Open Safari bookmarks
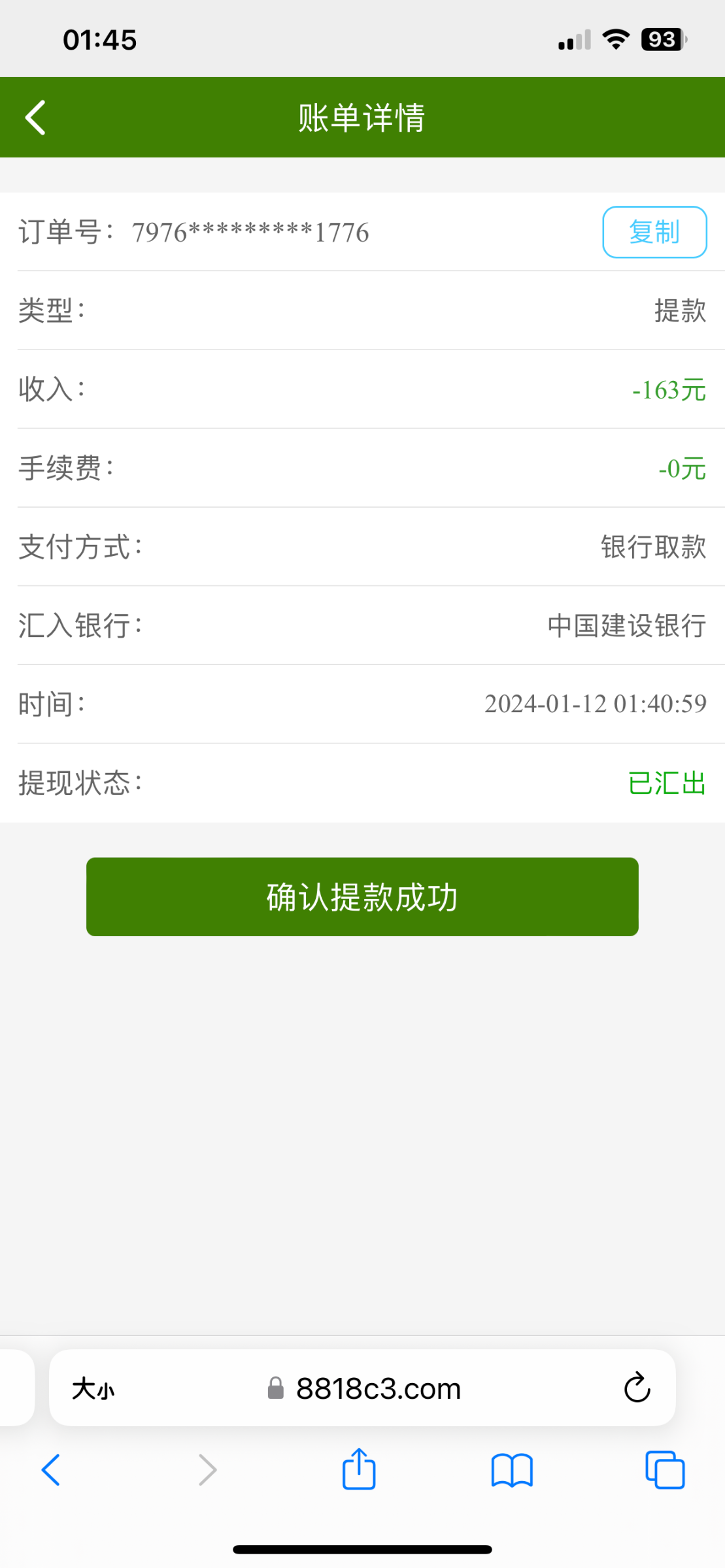The height and width of the screenshot is (1568, 725). click(512, 1470)
